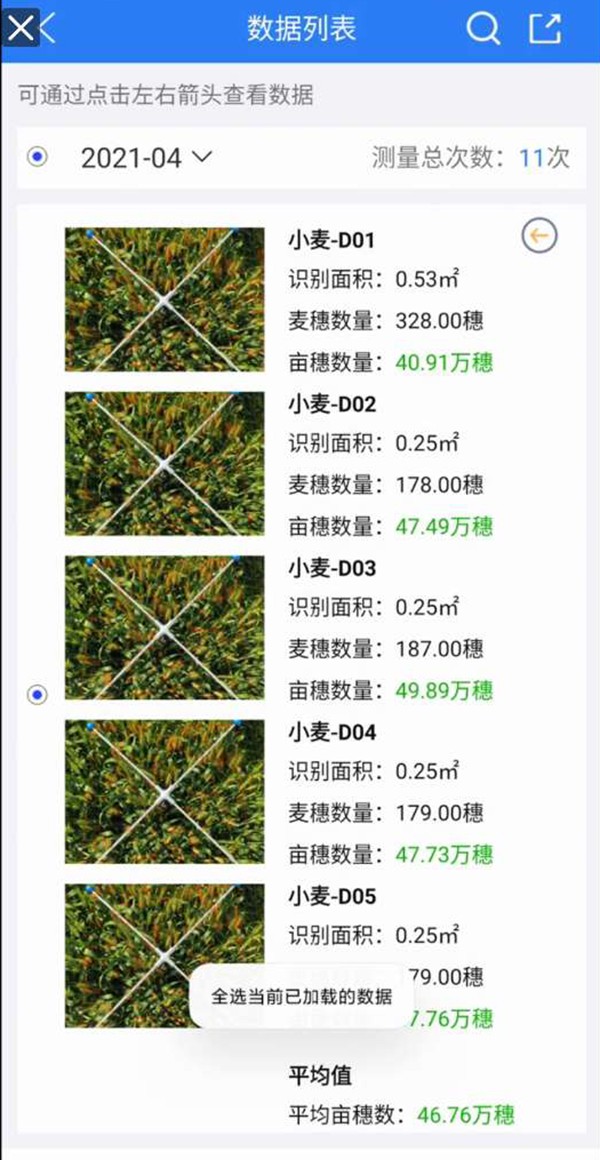Open the 小麦-D01 image

pyautogui.click(x=165, y=299)
